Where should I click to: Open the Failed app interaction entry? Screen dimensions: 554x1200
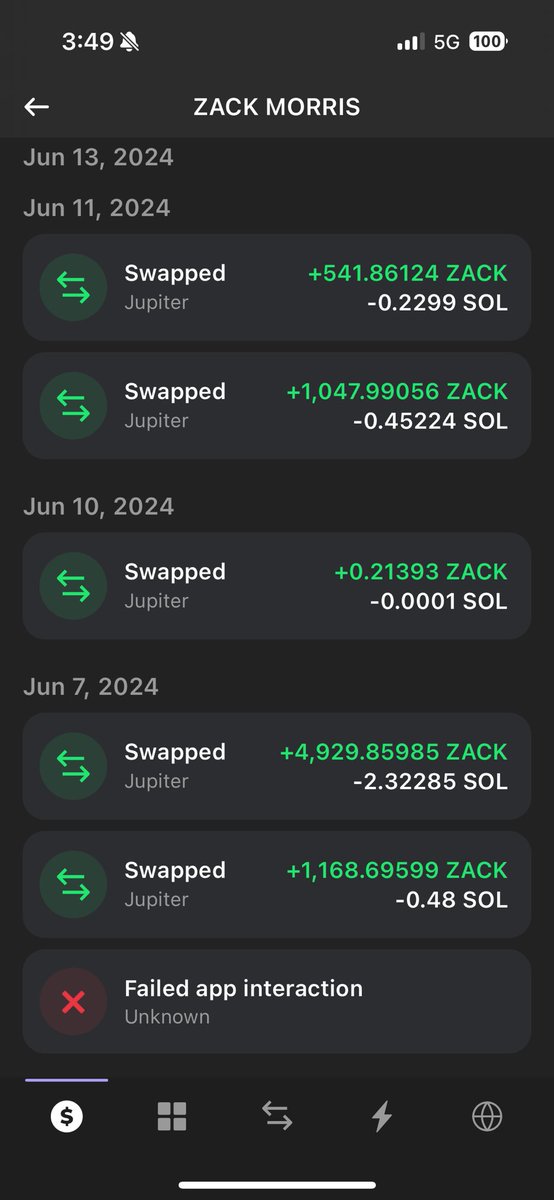point(277,1001)
